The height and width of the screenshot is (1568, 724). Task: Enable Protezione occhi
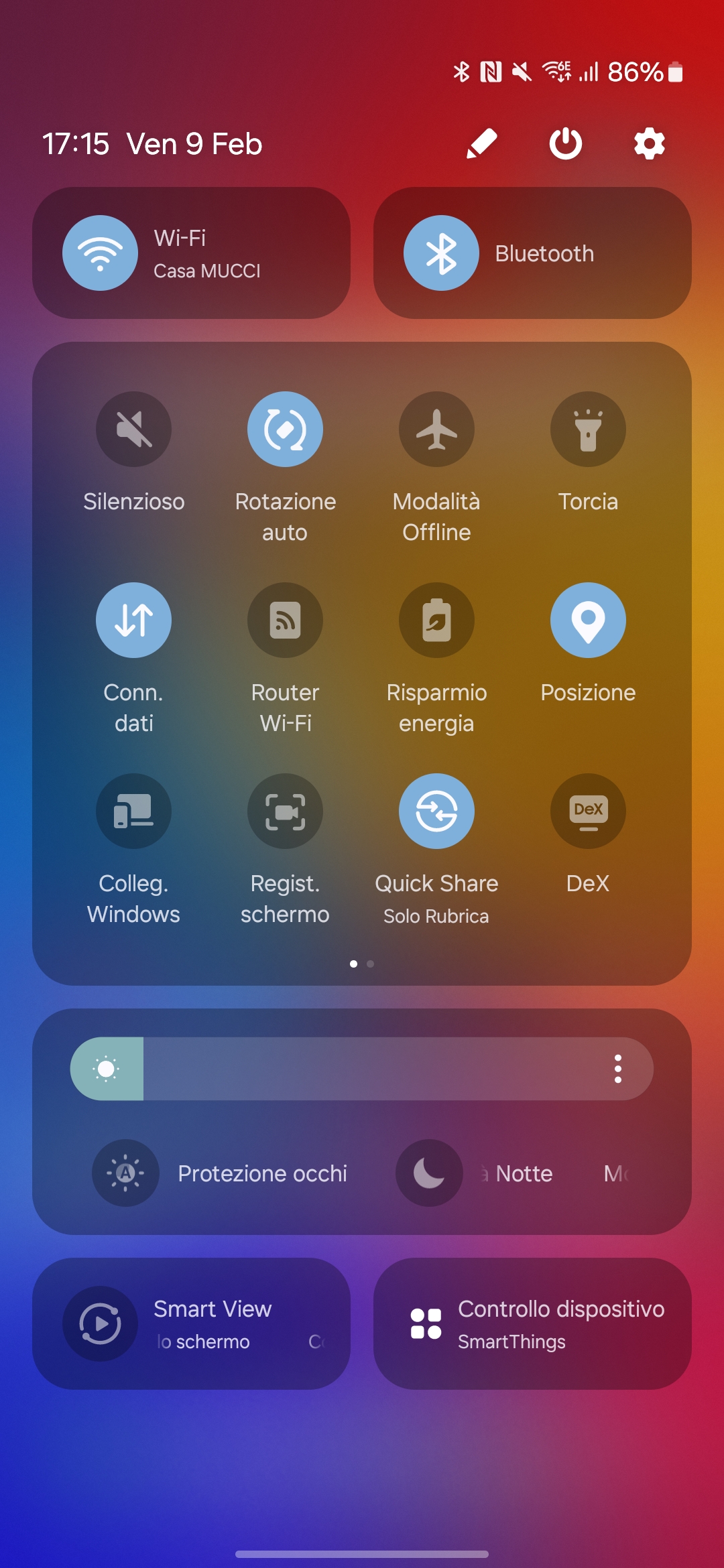[x=126, y=1173]
